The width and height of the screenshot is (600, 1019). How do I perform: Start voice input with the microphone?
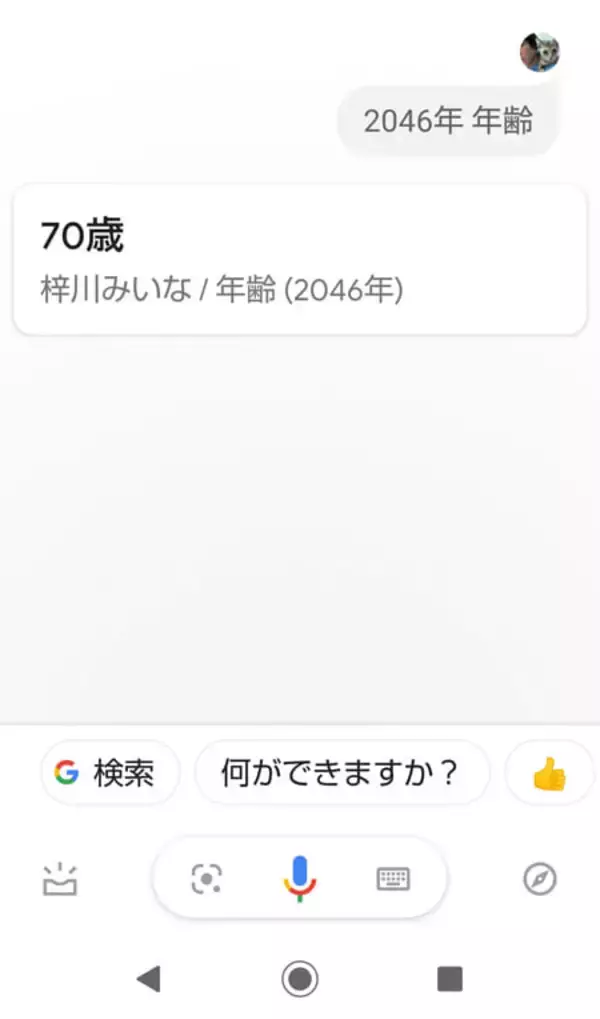point(299,879)
